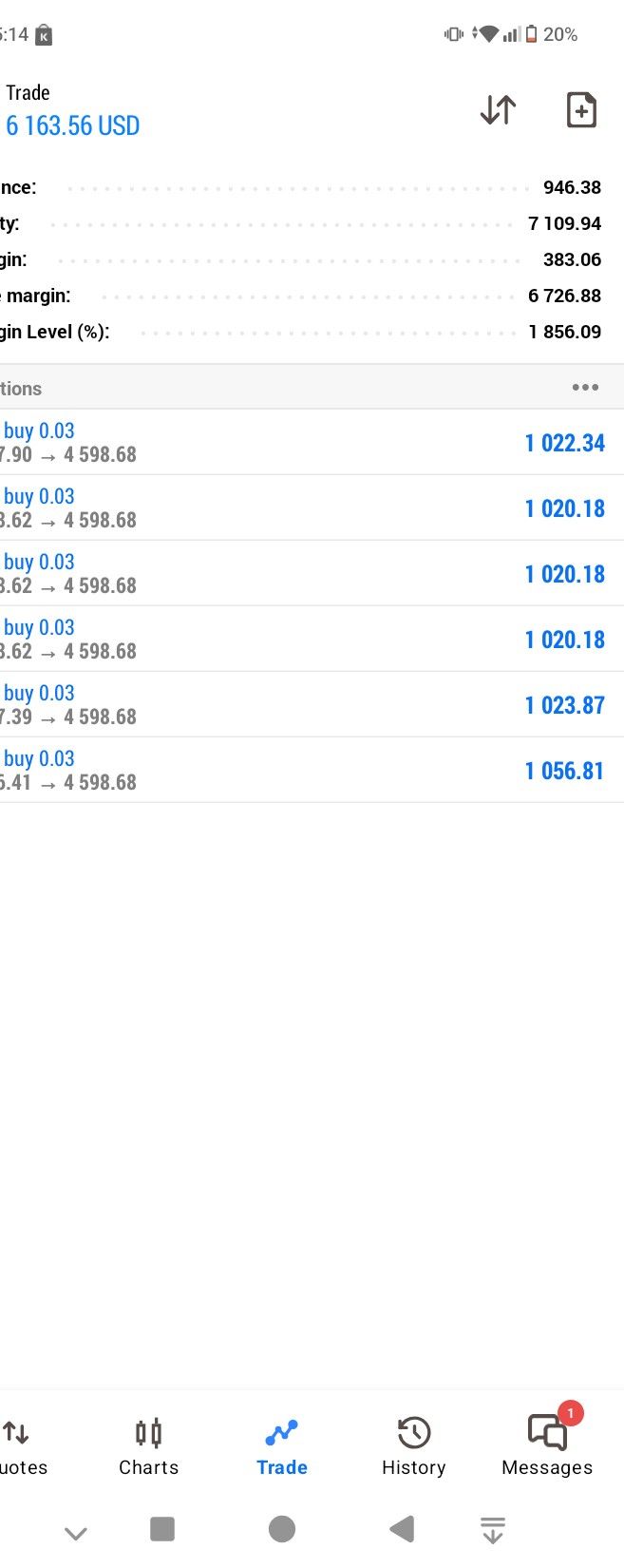Open the buy position with profit 1 022.34

(x=312, y=443)
